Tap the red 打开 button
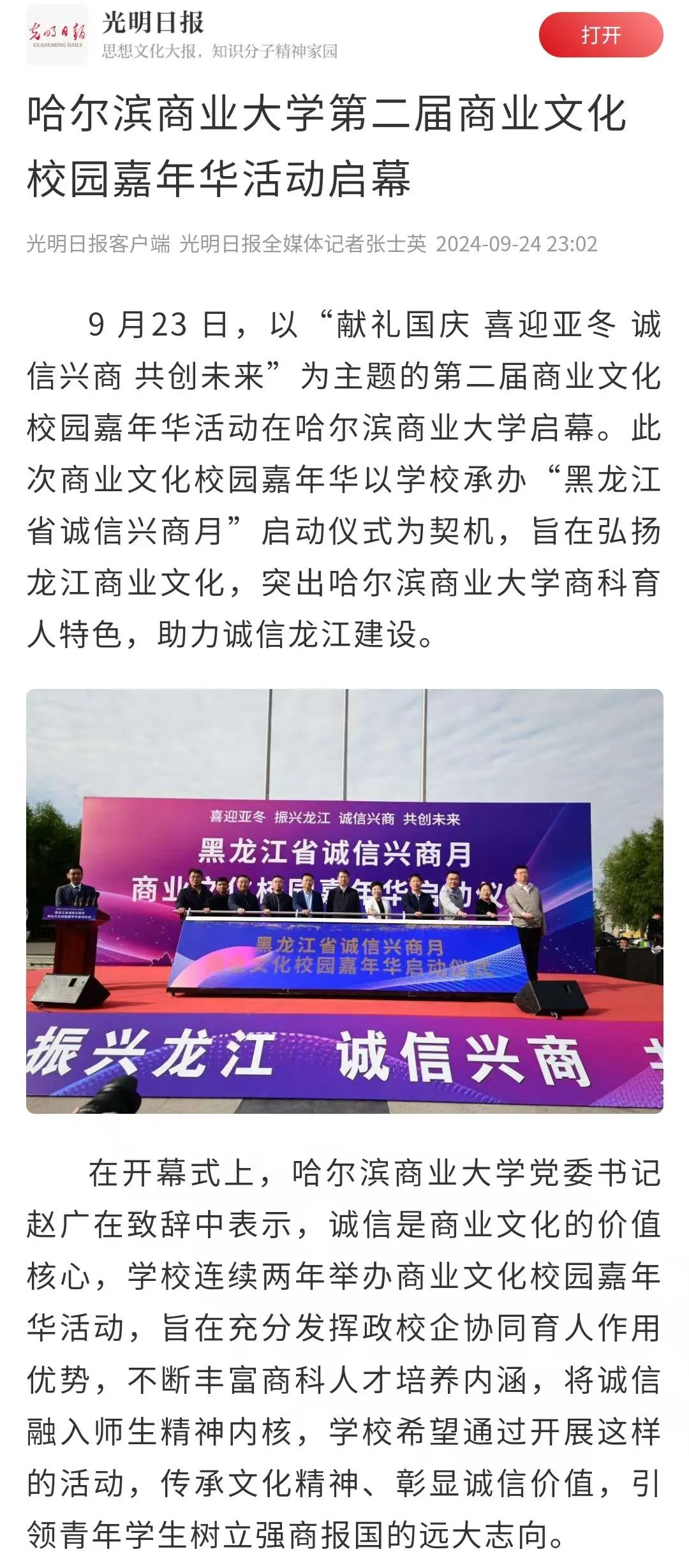 click(x=600, y=35)
